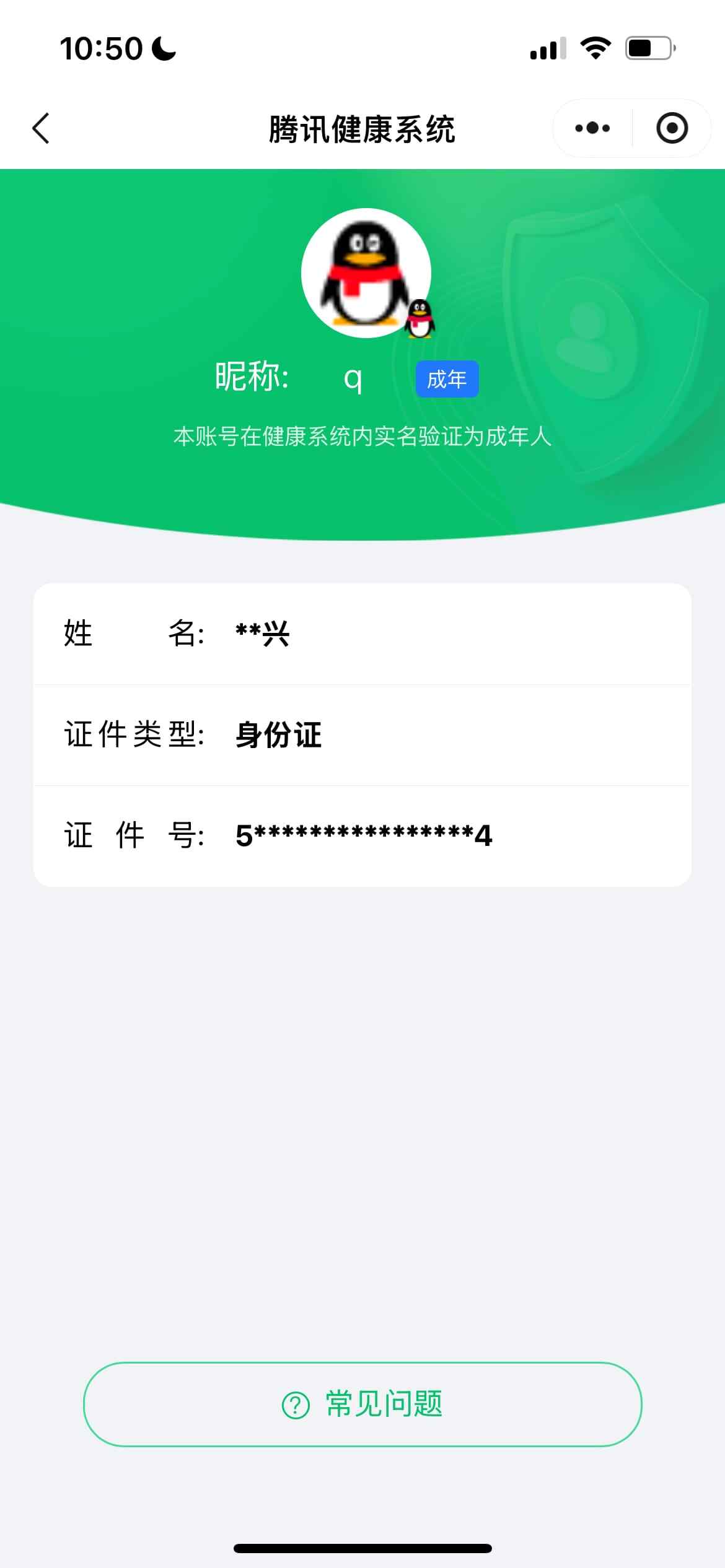Tap the masked ID number value
725x1568 pixels.
362,836
